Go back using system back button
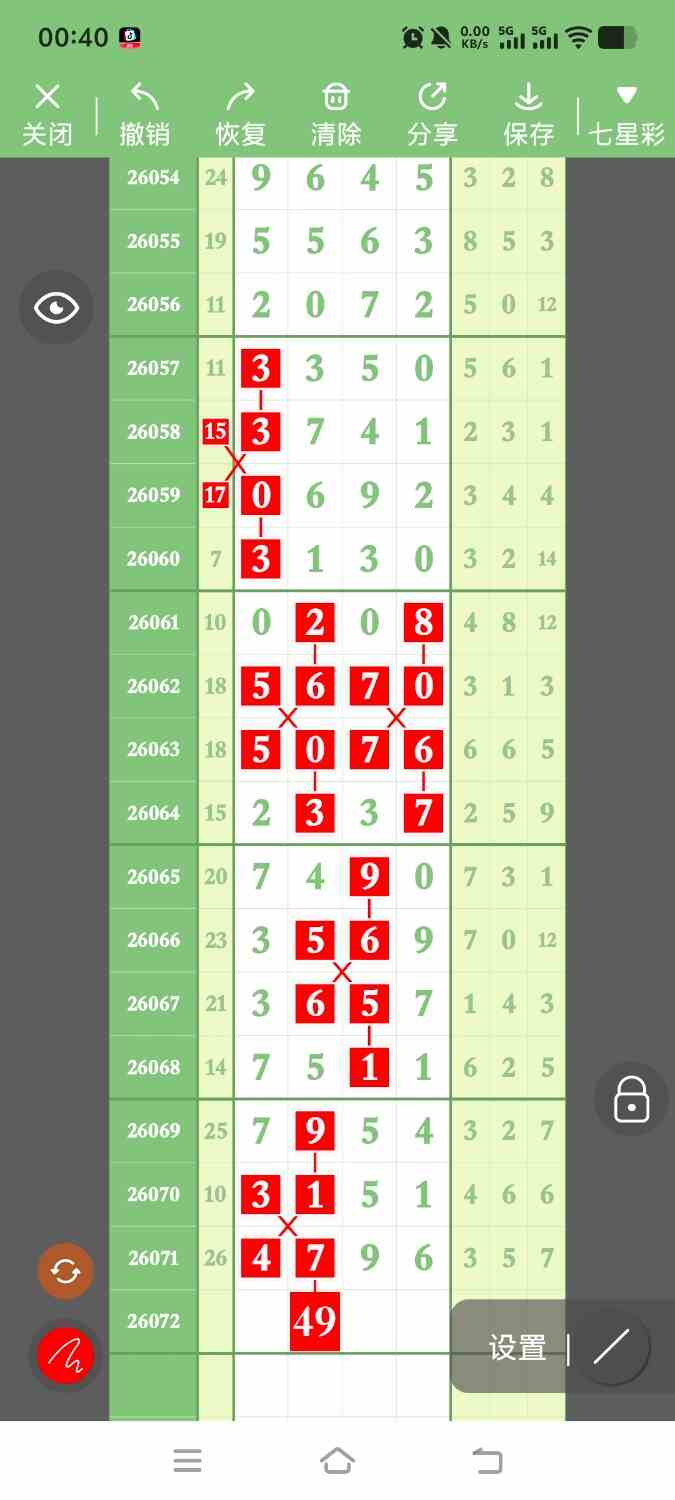 (x=487, y=1461)
